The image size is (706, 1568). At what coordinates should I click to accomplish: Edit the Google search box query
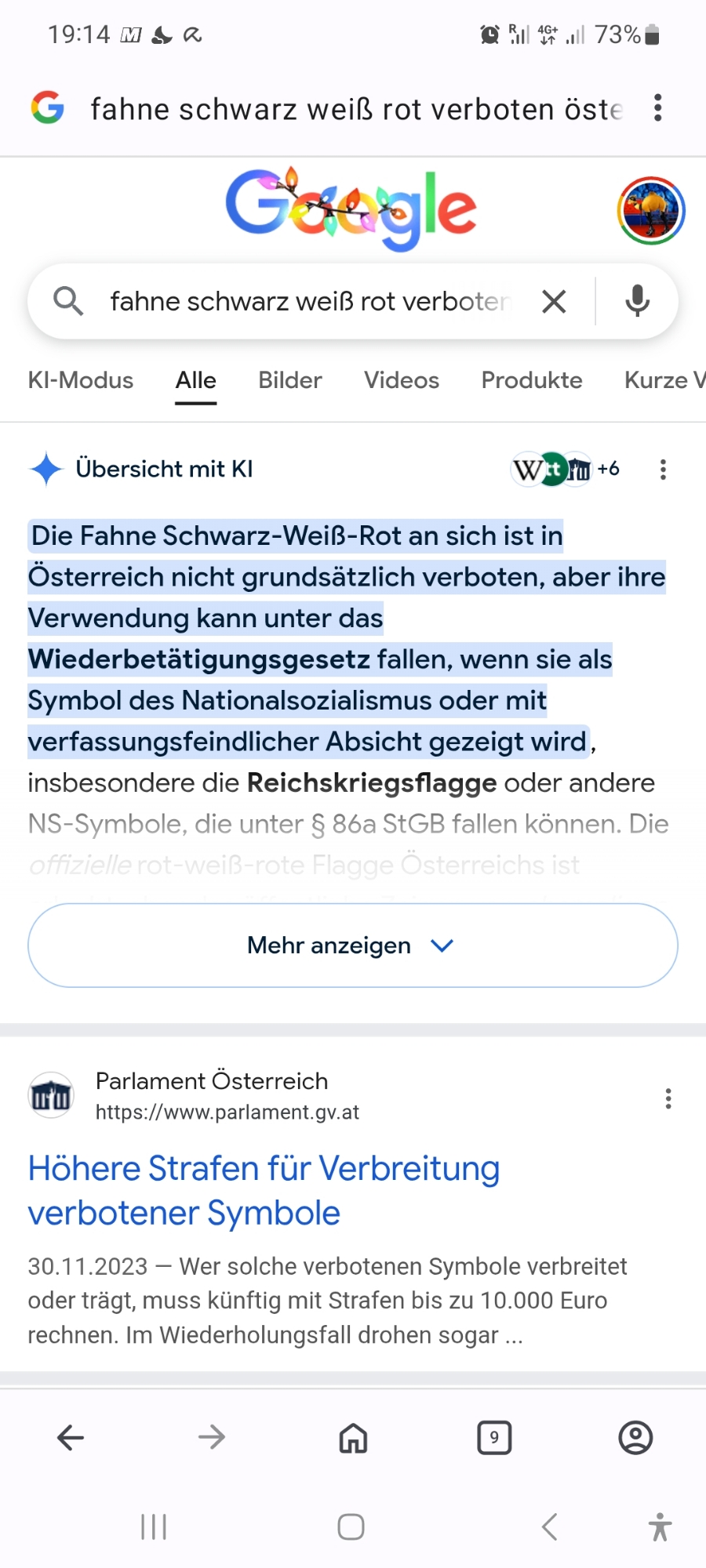[x=310, y=301]
